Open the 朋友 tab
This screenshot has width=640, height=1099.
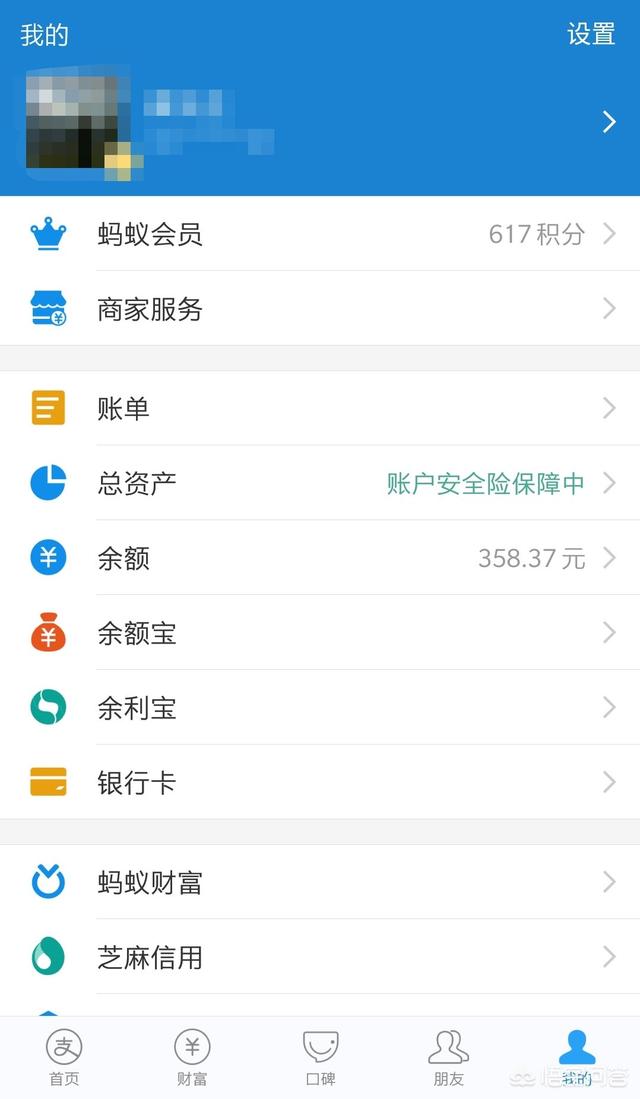pyautogui.click(x=448, y=1058)
